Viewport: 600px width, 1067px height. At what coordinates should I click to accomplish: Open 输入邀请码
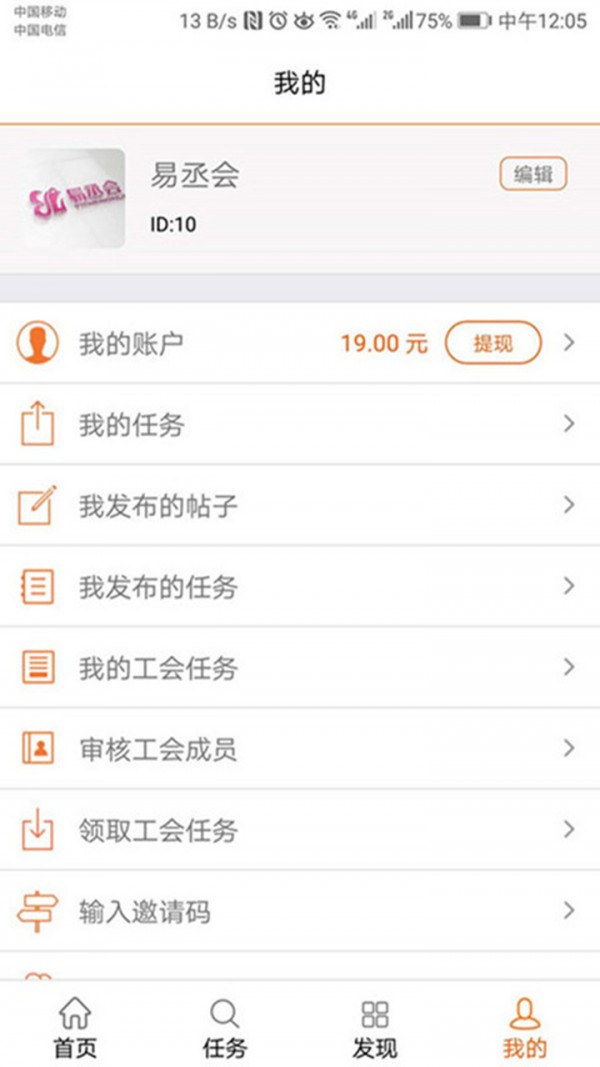coord(300,911)
